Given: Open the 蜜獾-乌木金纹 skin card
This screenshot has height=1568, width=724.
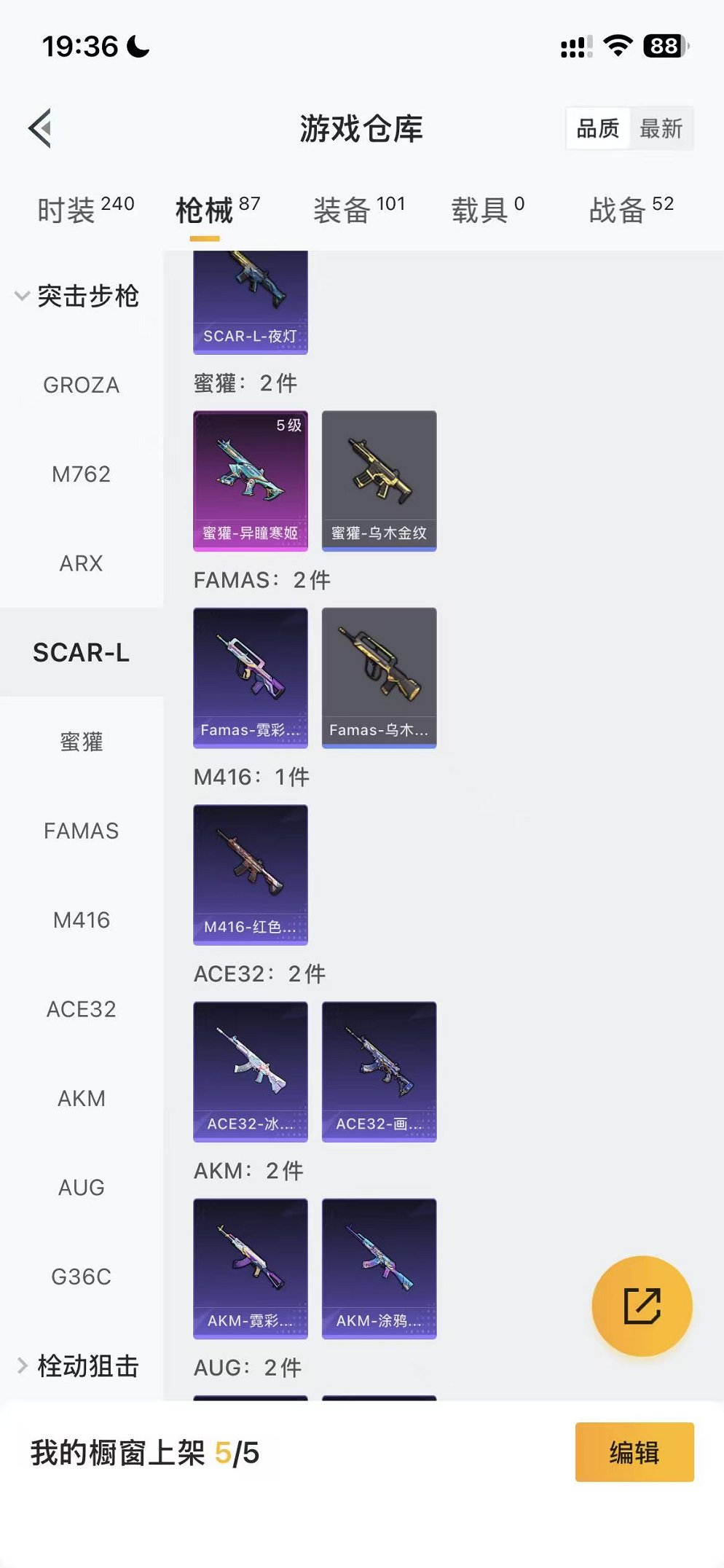Looking at the screenshot, I should pyautogui.click(x=379, y=480).
